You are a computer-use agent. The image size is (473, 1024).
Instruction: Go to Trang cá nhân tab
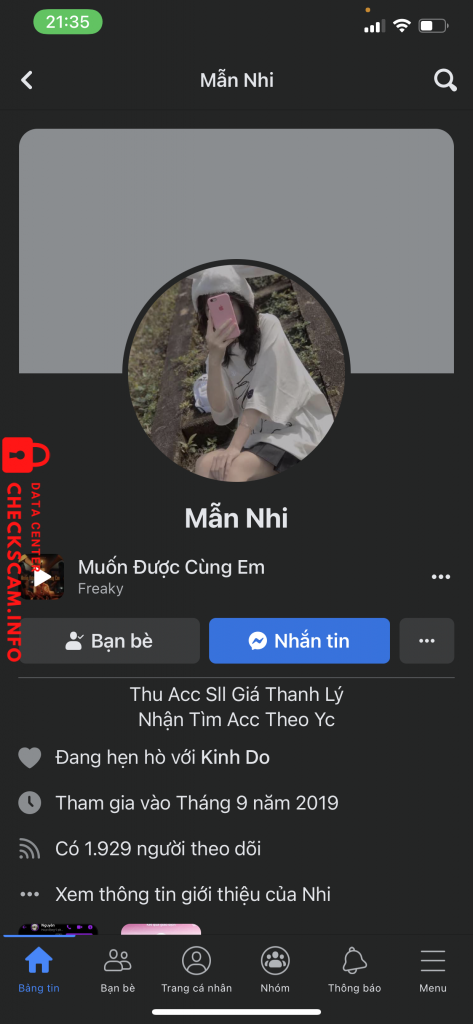click(197, 970)
